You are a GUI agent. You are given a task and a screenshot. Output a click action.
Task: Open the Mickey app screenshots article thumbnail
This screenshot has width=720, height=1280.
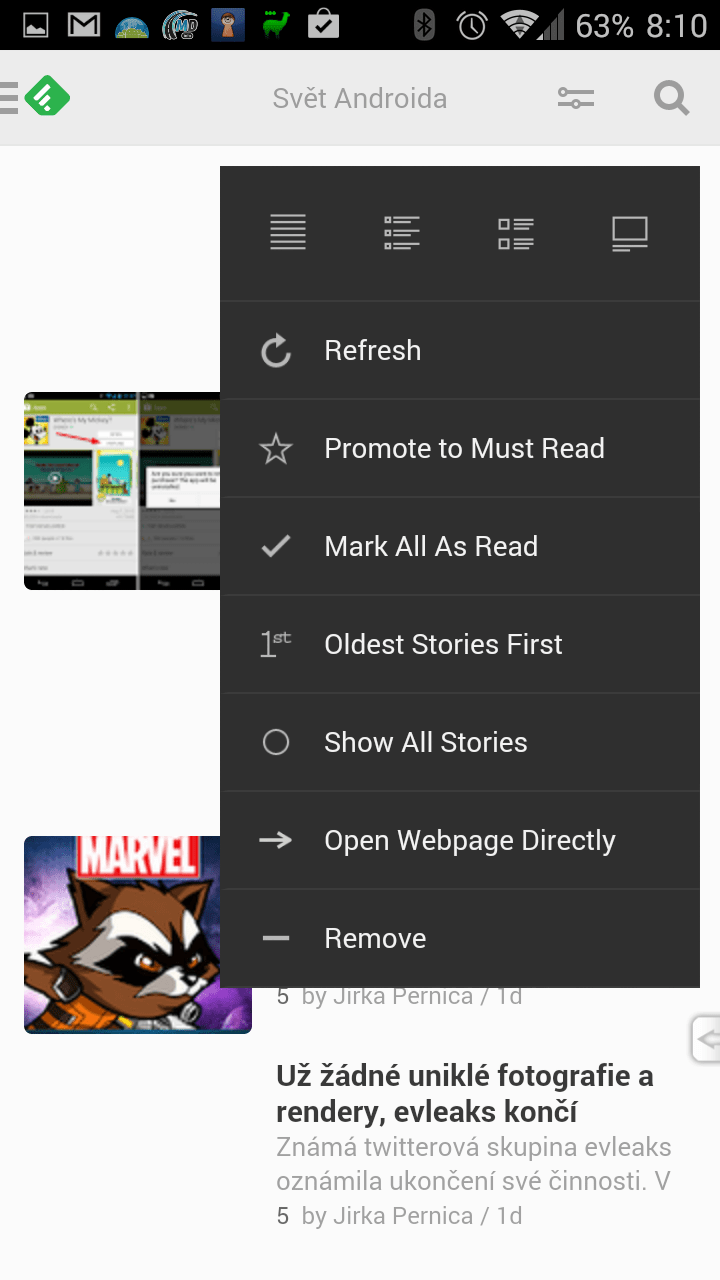click(x=122, y=491)
